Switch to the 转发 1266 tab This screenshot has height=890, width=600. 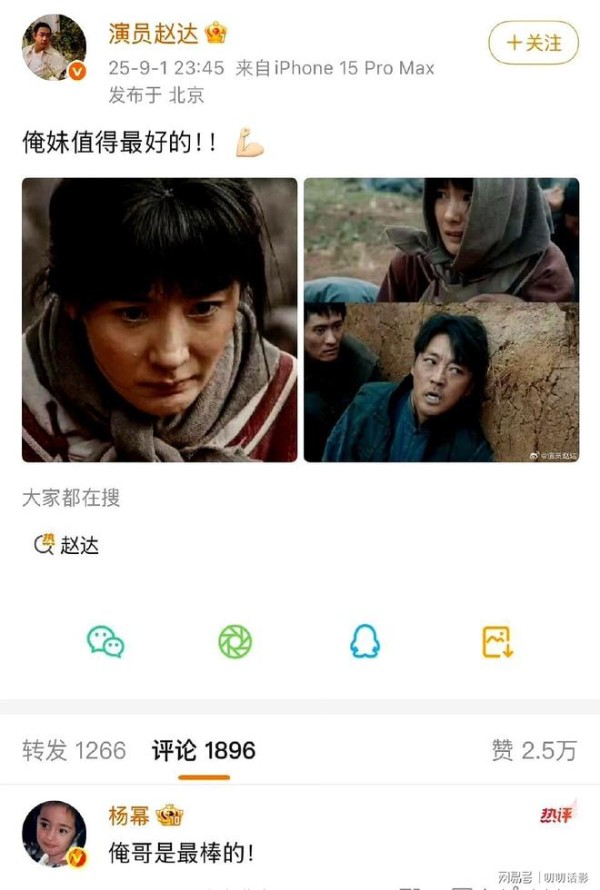[74, 750]
